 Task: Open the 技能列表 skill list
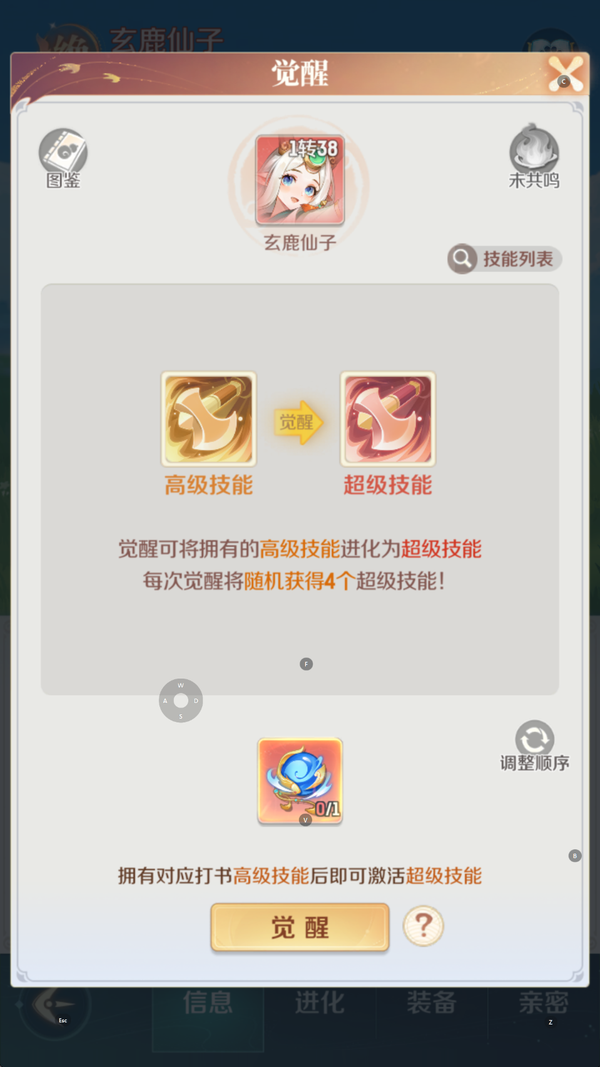pos(505,259)
